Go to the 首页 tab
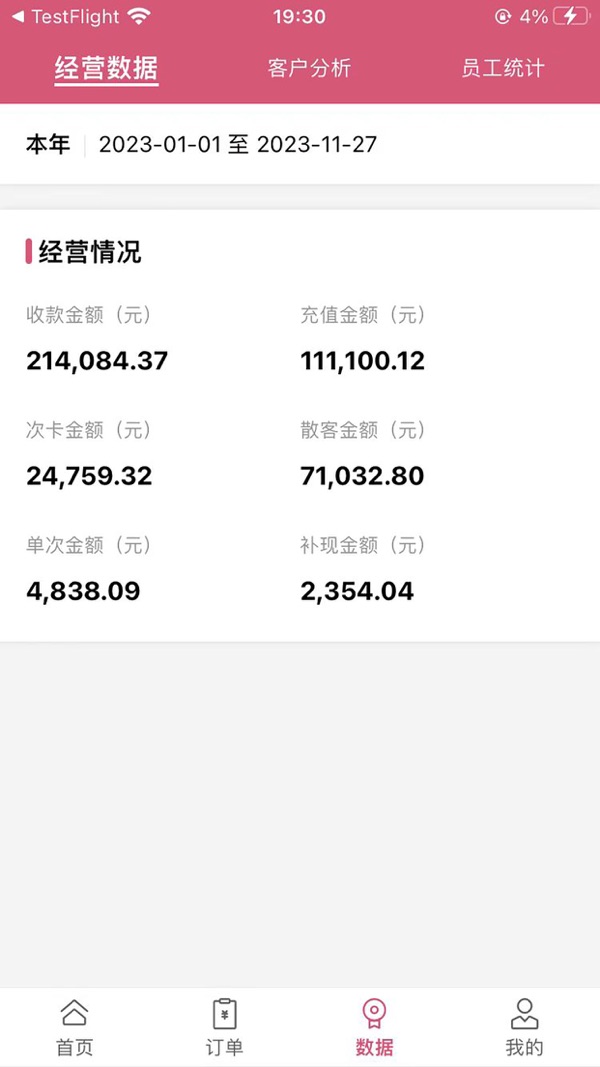Viewport: 600px width, 1067px height. tap(74, 1027)
